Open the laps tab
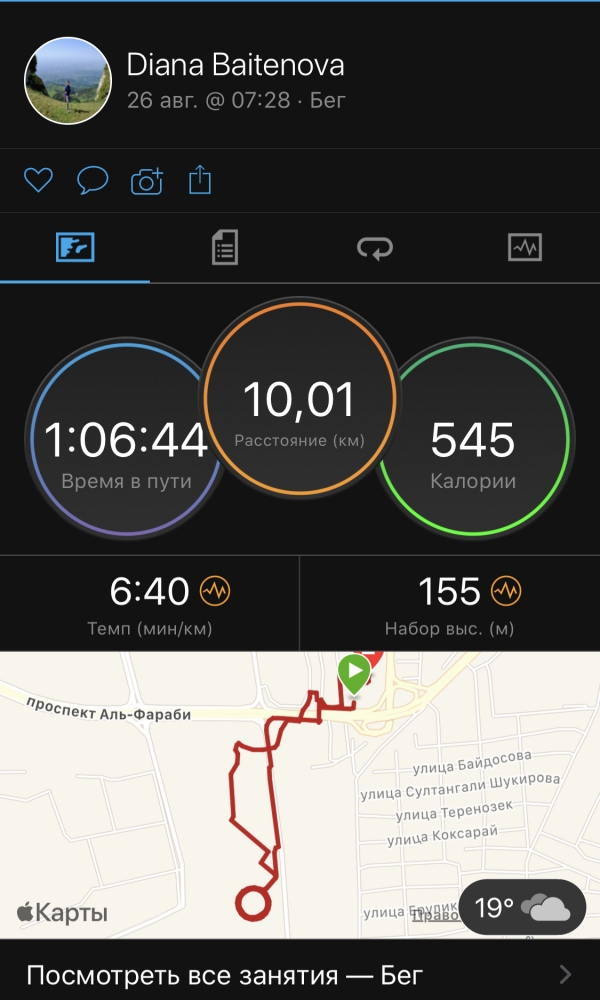 click(375, 247)
